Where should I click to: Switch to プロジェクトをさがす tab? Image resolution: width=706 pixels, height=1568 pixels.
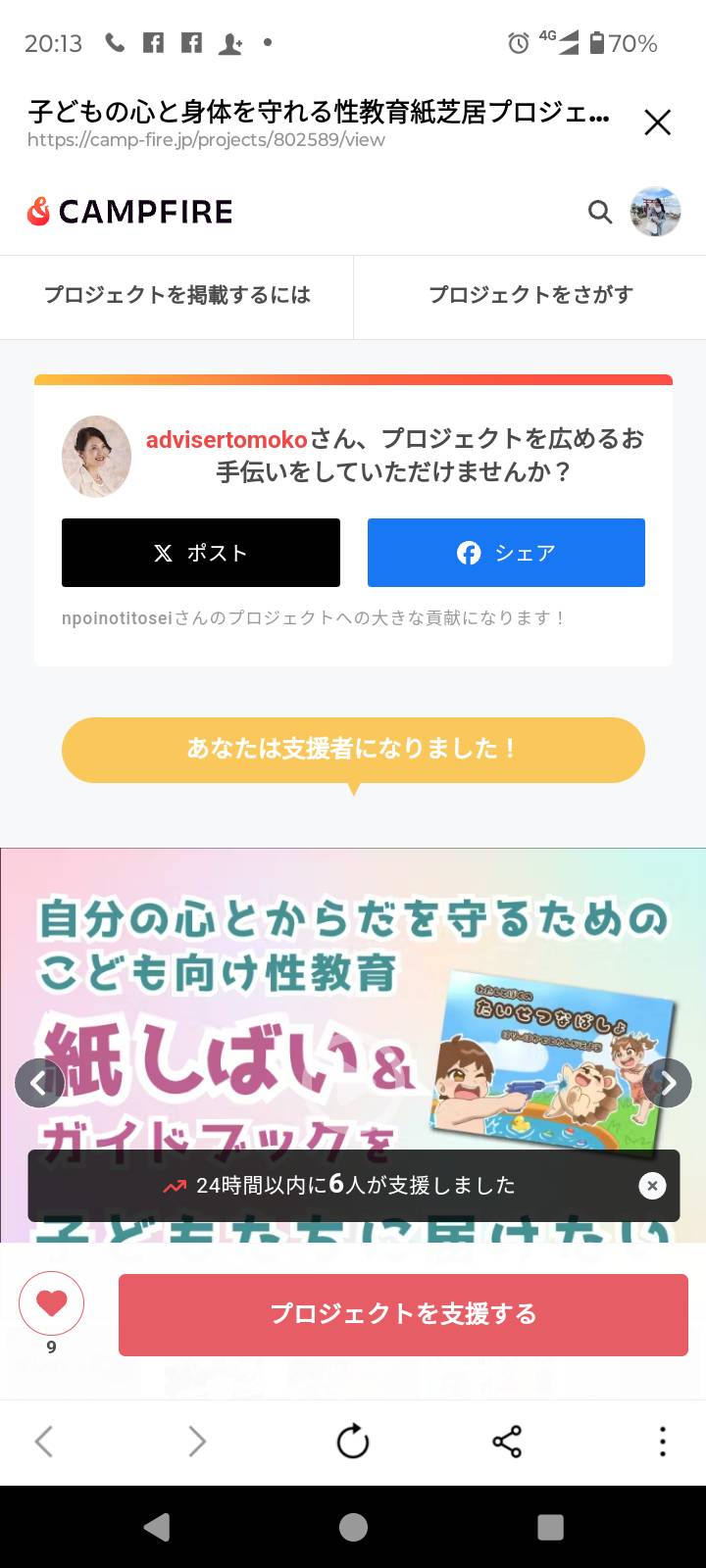coord(530,296)
